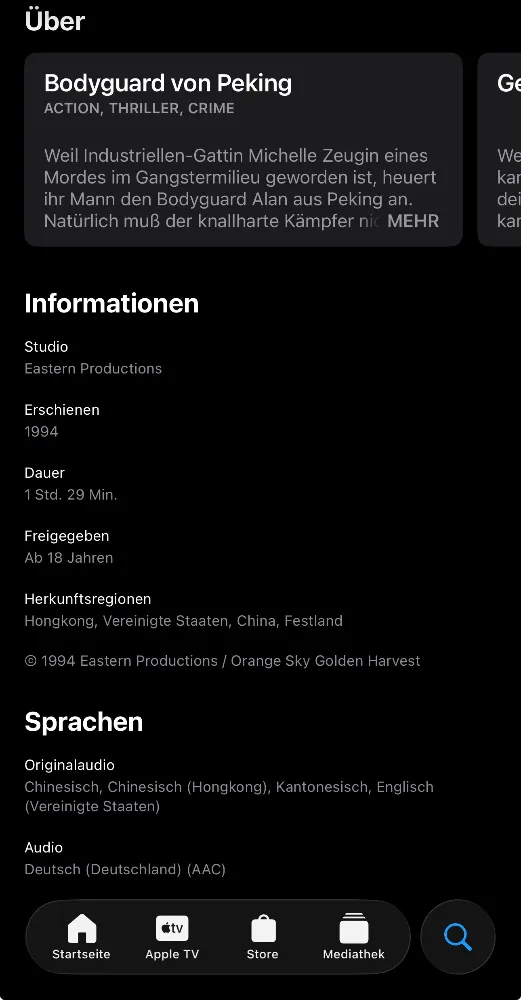This screenshot has height=1000, width=521.
Task: Go to the Startseite tab
Action: 81,937
